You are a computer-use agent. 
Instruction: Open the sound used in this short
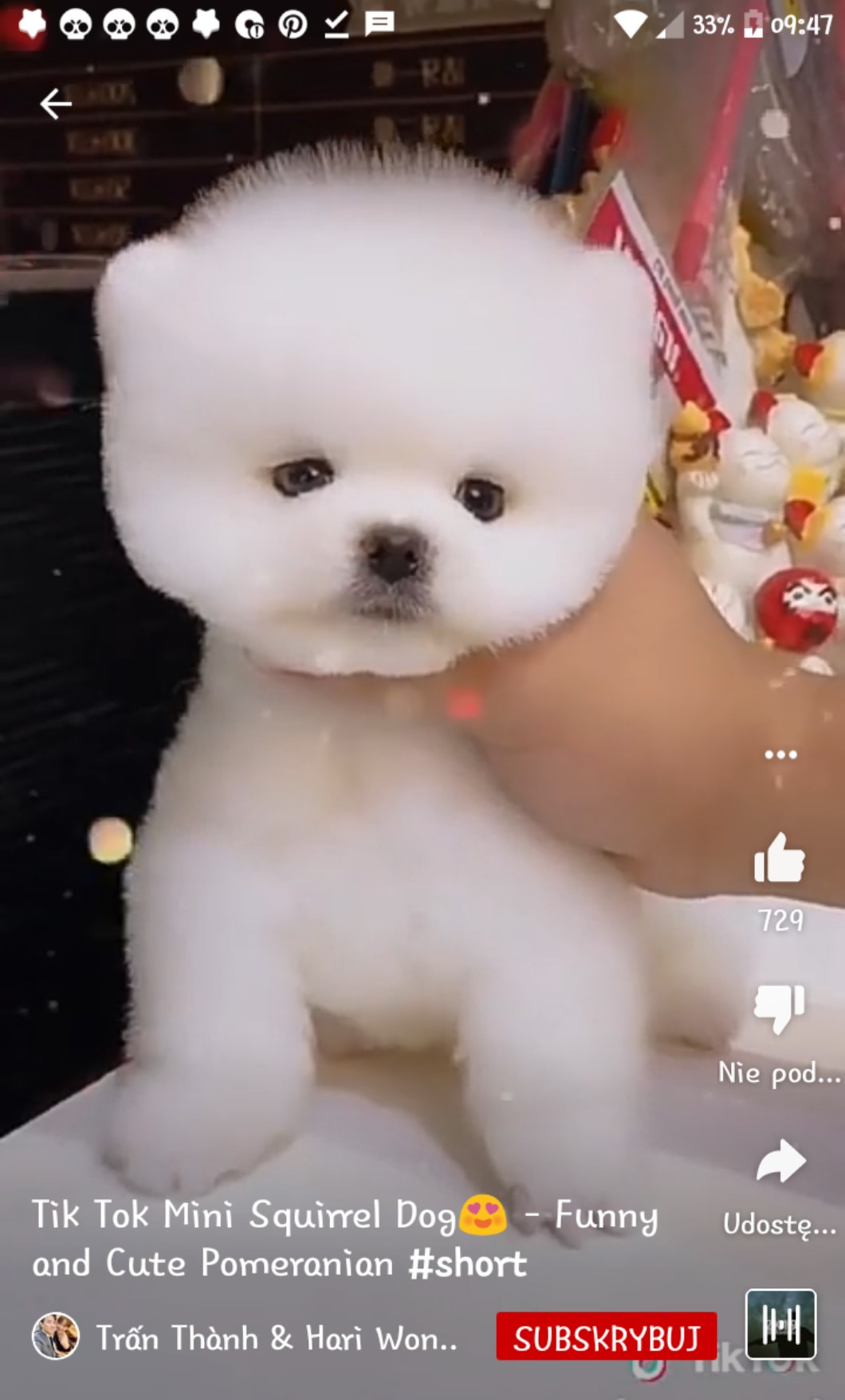(x=780, y=1324)
